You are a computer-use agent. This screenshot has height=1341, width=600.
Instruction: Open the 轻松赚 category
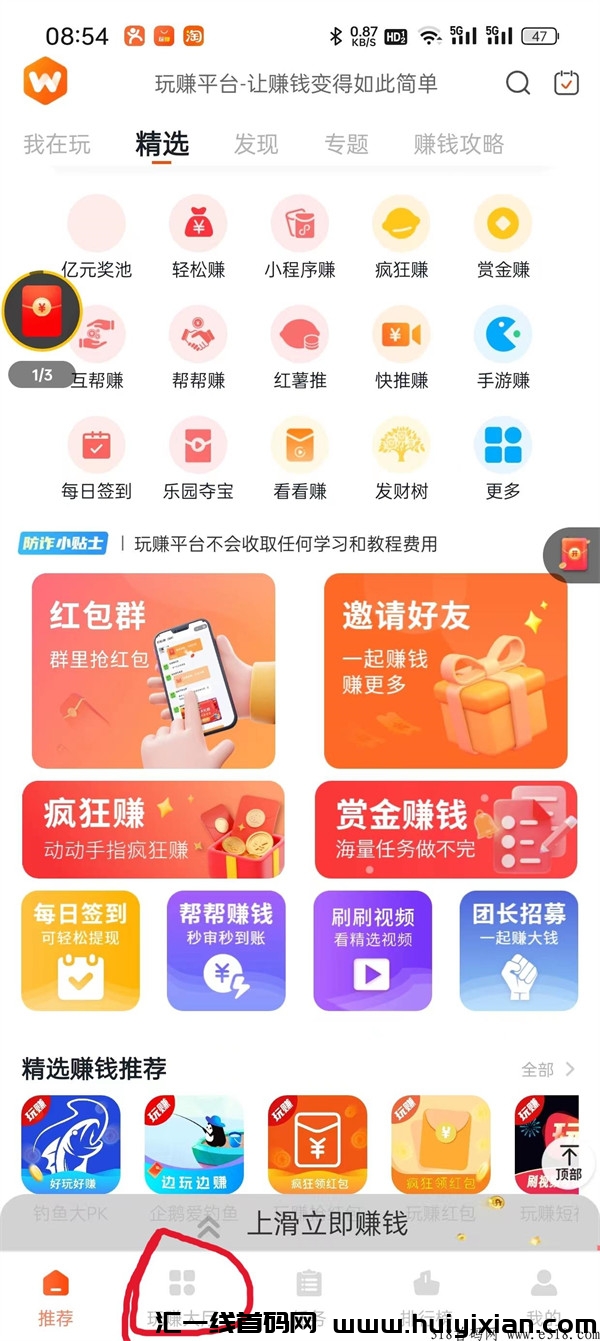(x=198, y=236)
